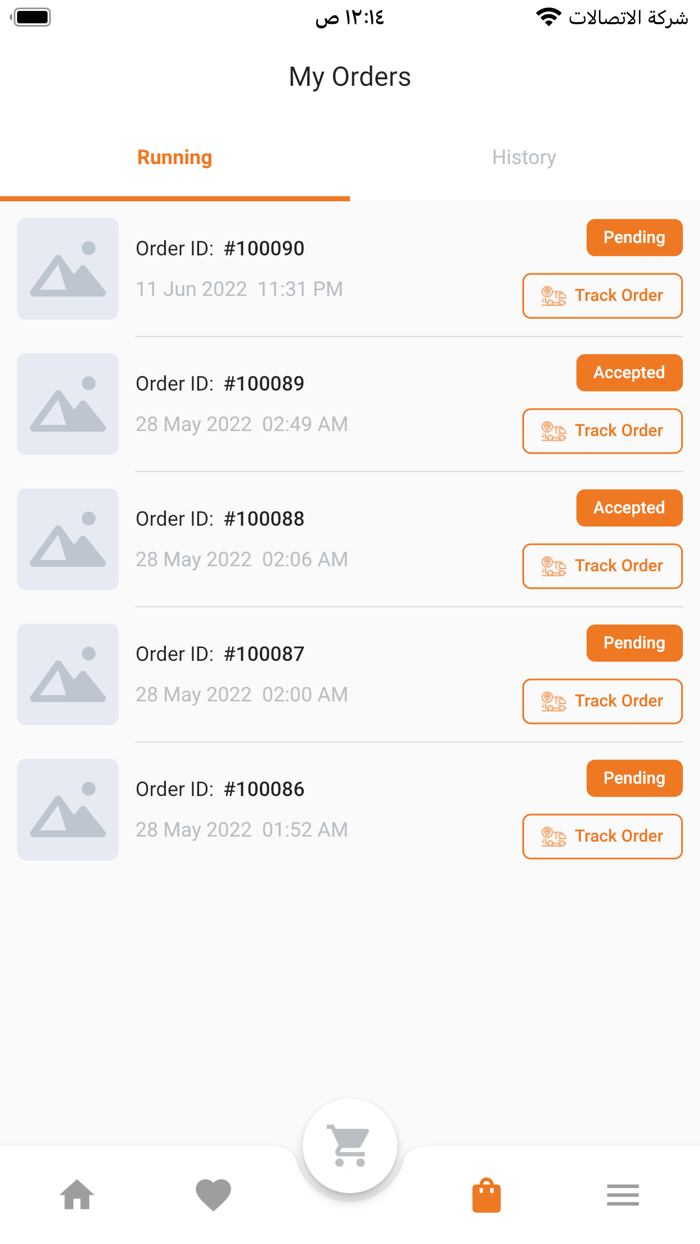Viewport: 700px width, 1244px height.
Task: Open order #100090 details
Action: (264, 268)
